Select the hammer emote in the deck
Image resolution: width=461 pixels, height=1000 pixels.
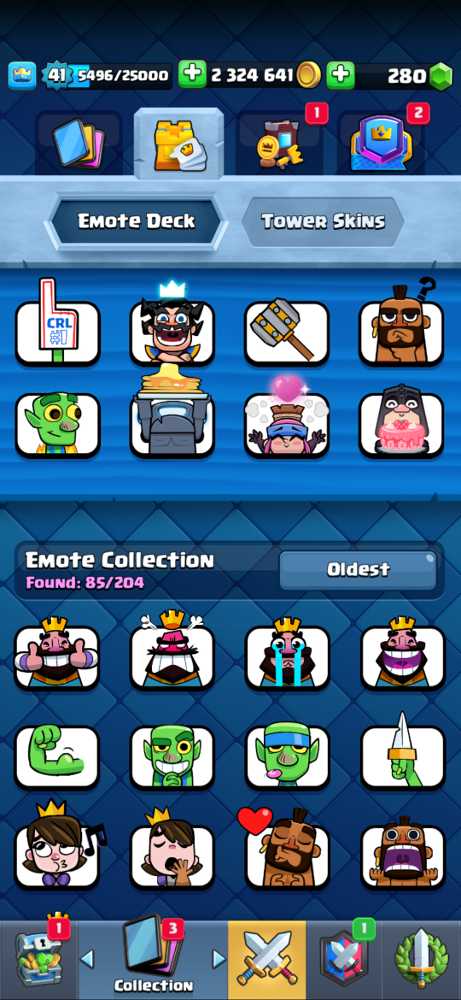tap(287, 332)
